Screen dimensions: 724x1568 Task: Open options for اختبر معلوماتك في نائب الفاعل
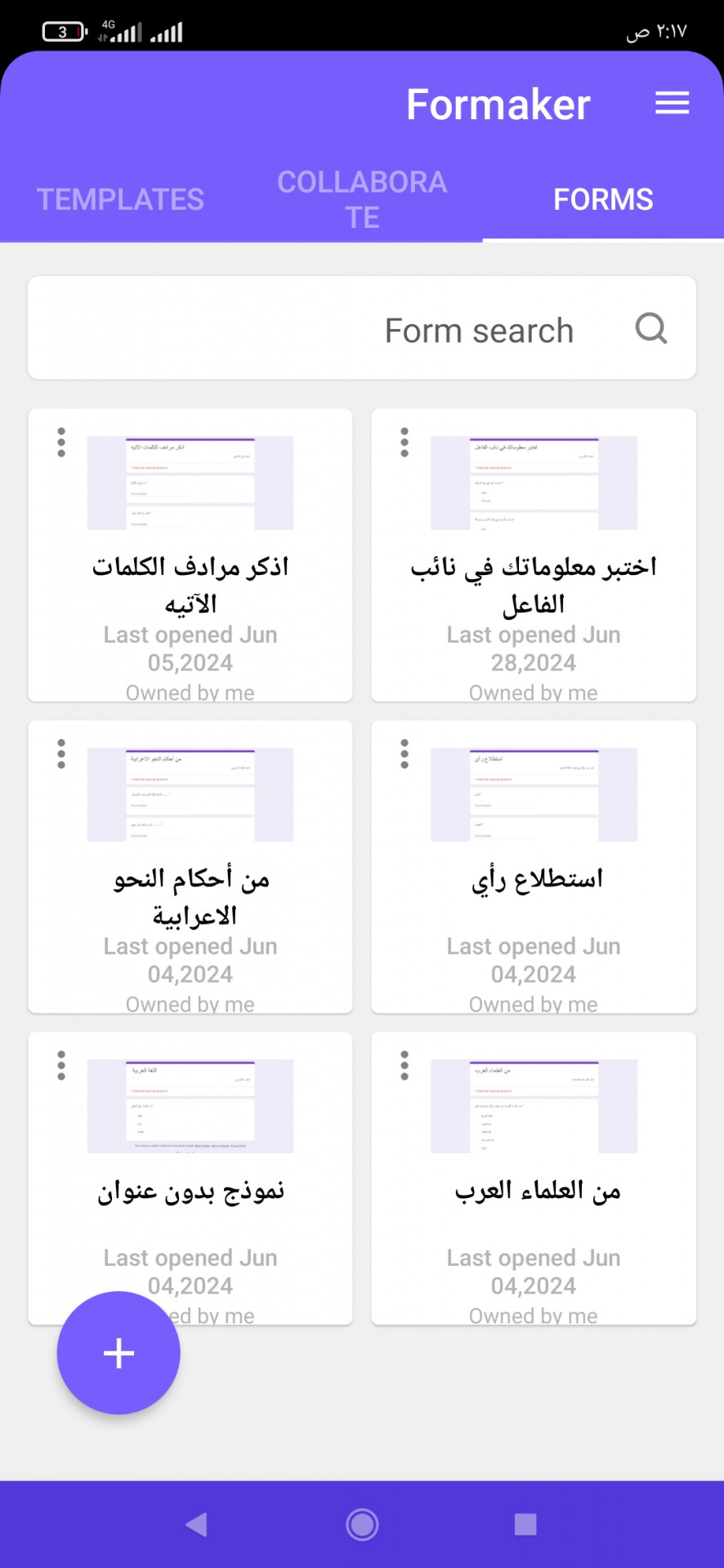point(404,442)
